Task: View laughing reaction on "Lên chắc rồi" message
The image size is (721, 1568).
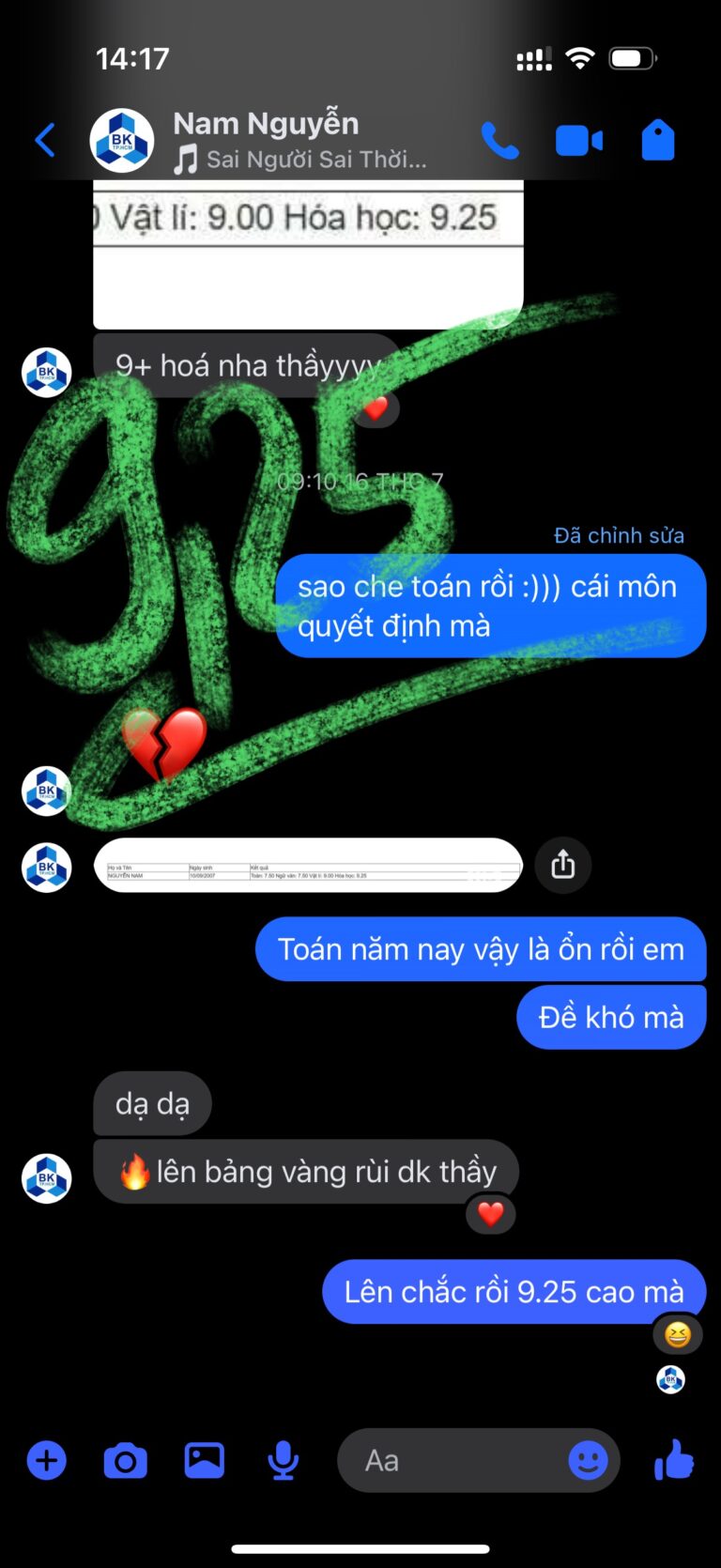Action: (x=677, y=1334)
